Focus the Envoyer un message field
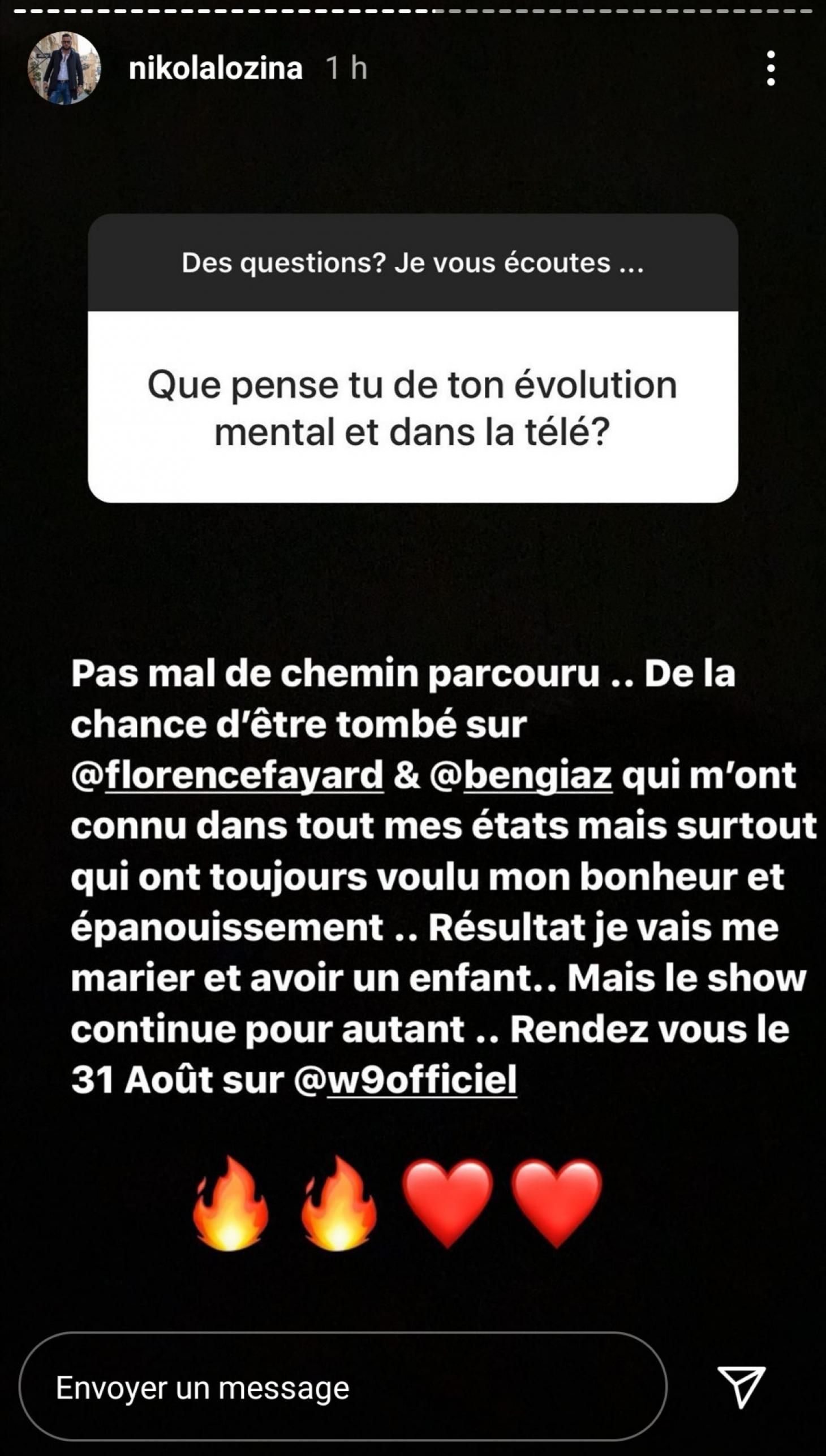 pos(343,1388)
